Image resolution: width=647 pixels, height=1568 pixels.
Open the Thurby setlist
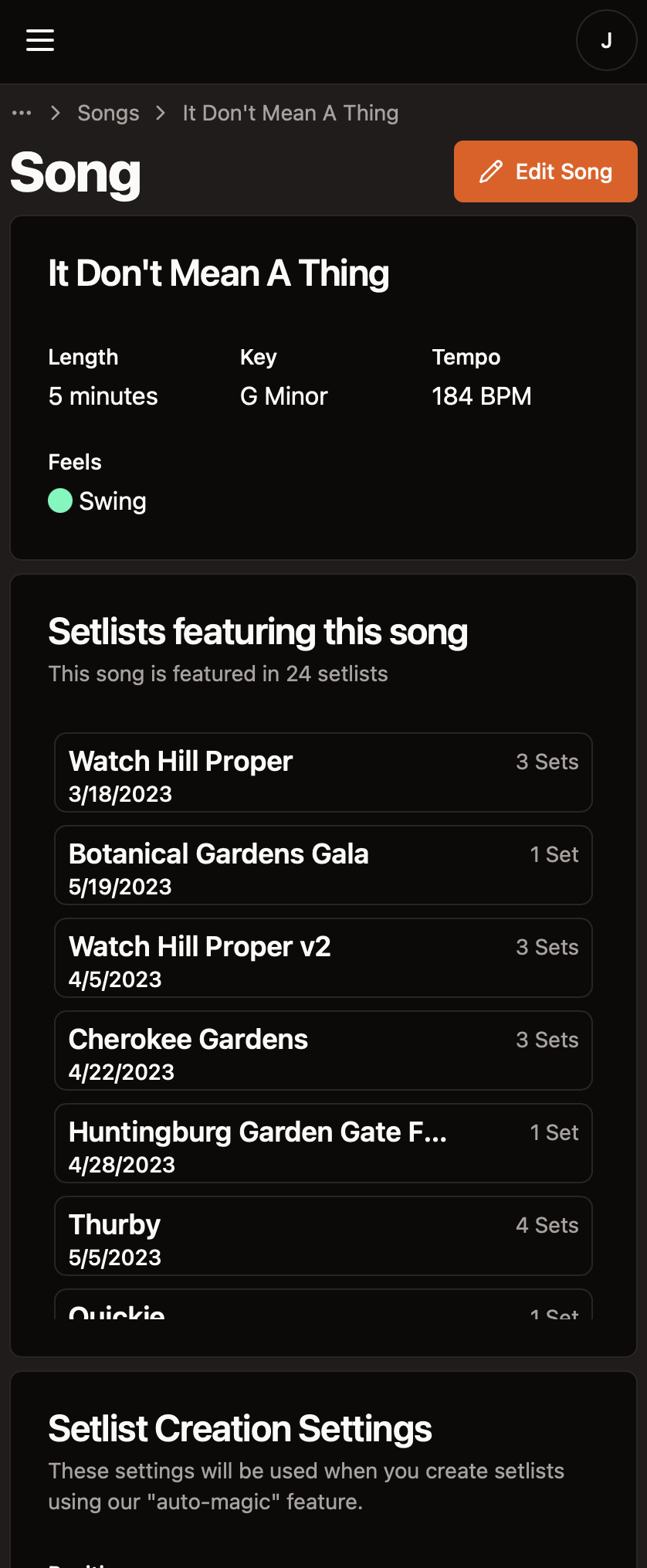(x=323, y=1236)
